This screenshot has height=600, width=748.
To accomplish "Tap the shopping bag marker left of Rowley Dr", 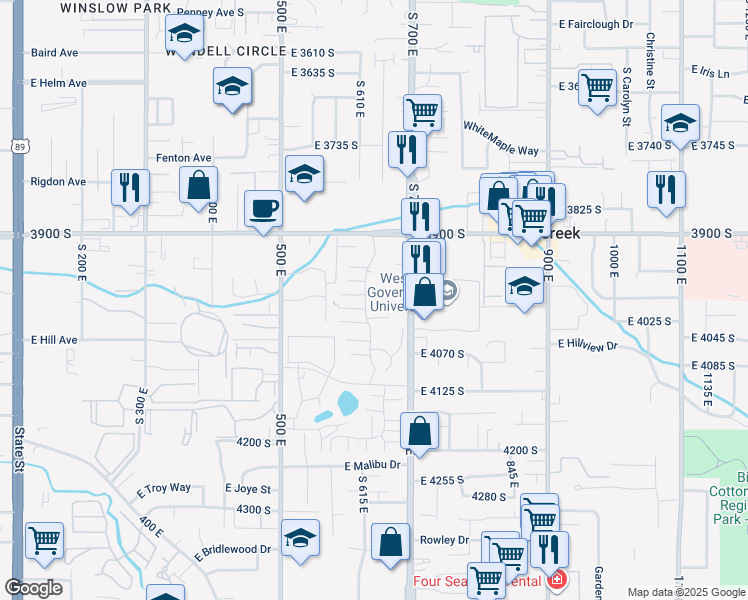I will [x=391, y=542].
